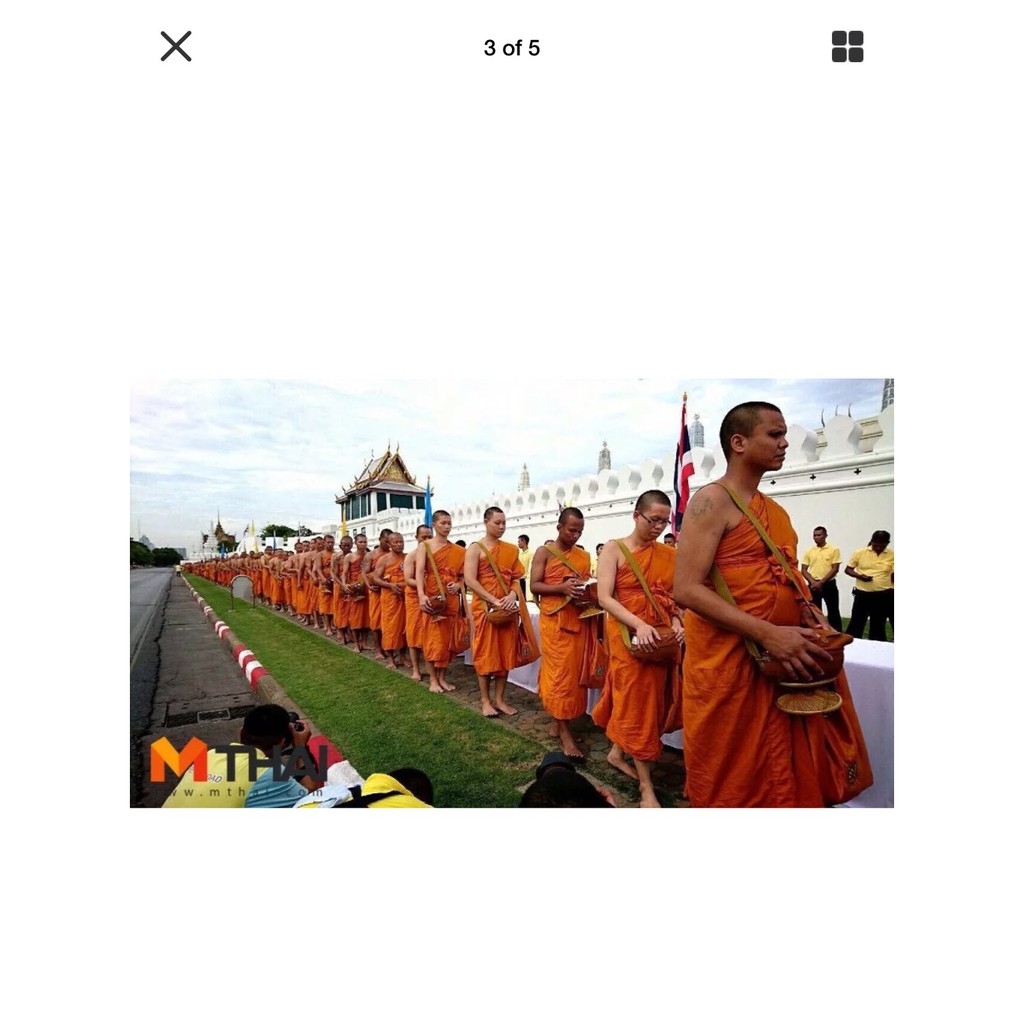The height and width of the screenshot is (1024, 1024).
Task: Close the photo viewer
Action: tap(176, 46)
